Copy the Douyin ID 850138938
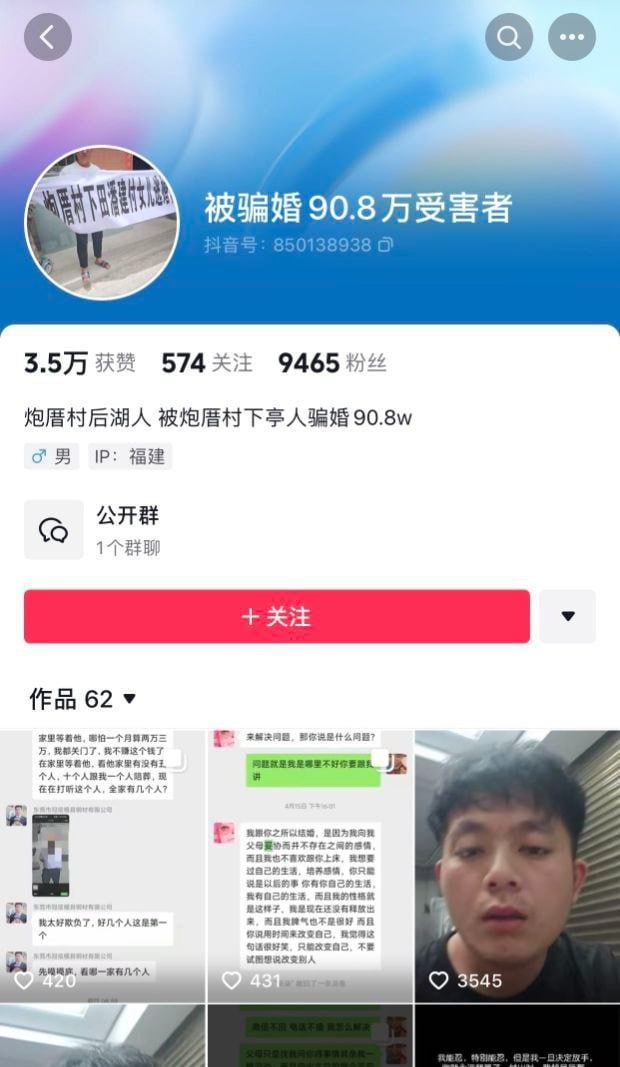The image size is (620, 1067). coord(386,245)
